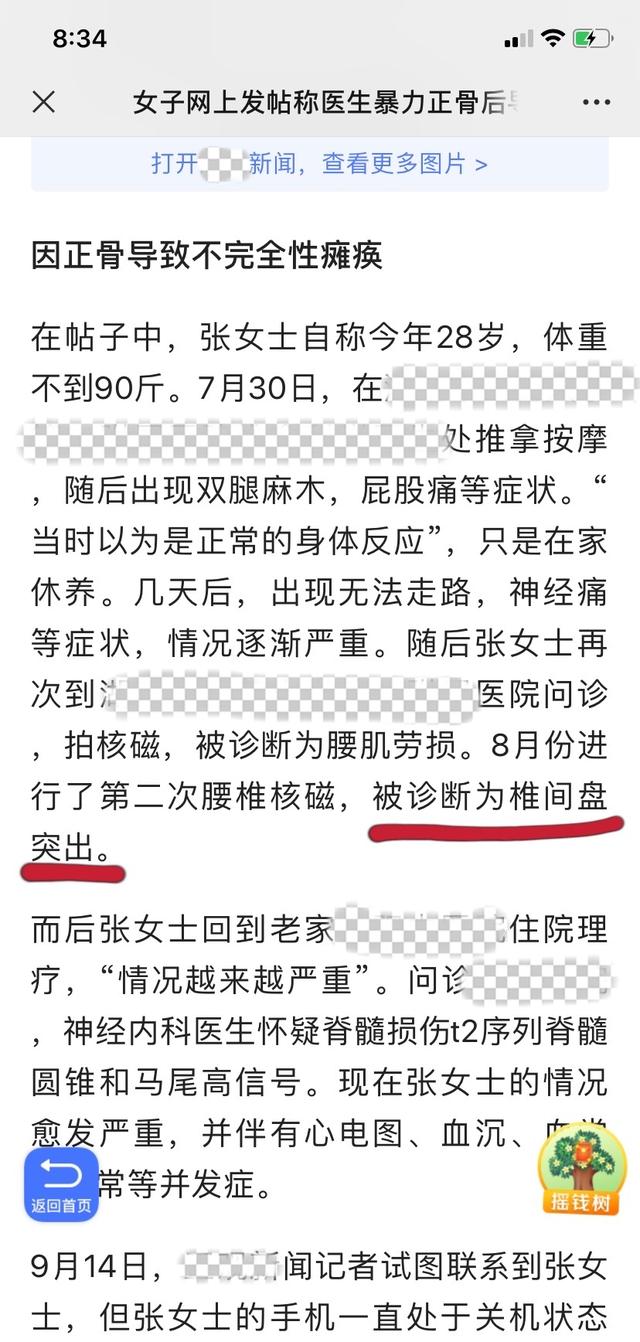Close the article page with X
The height and width of the screenshot is (1342, 640).
pyautogui.click(x=43, y=102)
